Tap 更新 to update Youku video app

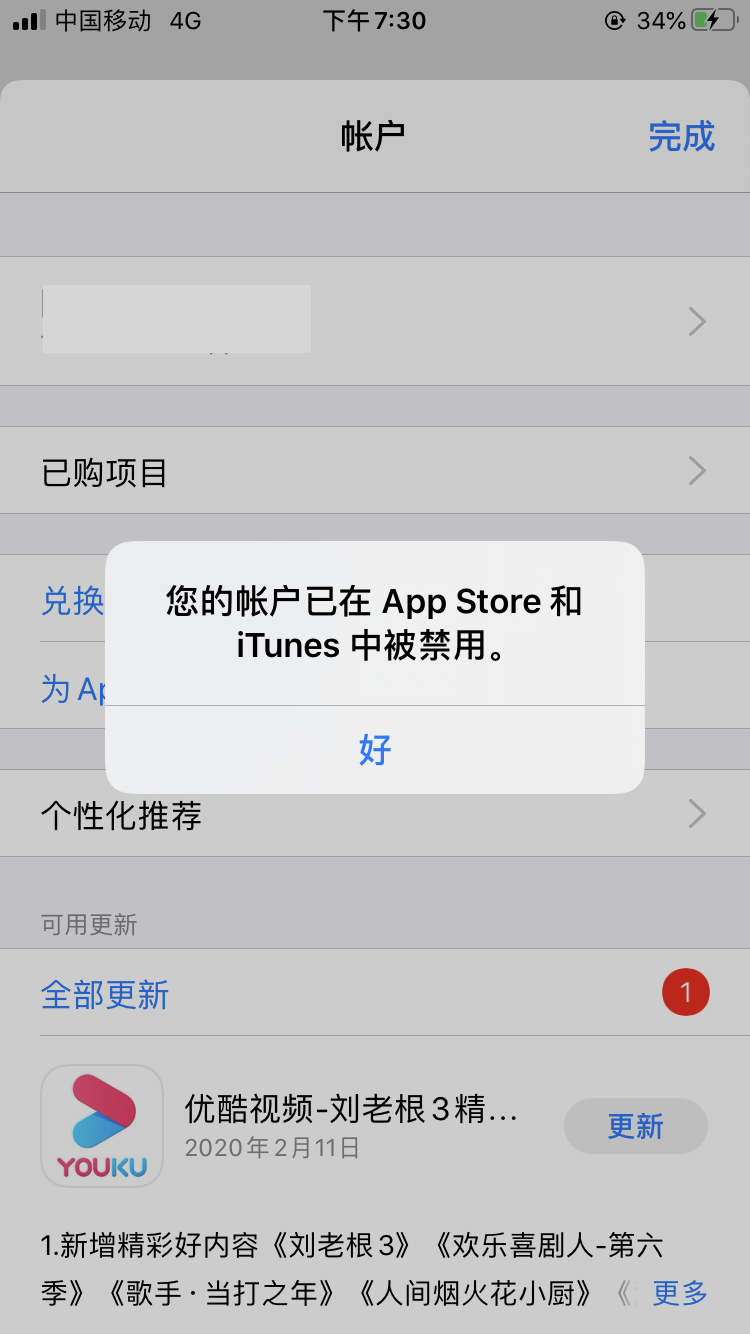pos(636,1126)
